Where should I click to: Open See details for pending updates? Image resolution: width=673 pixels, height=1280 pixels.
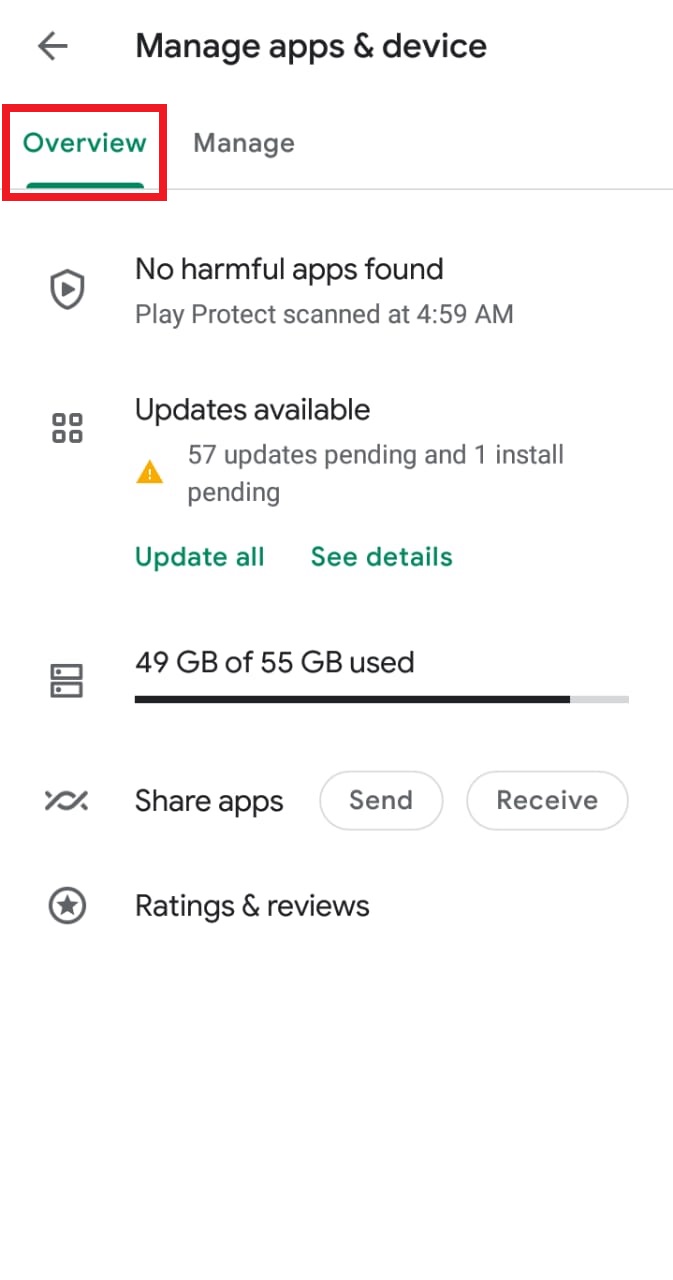coord(382,557)
